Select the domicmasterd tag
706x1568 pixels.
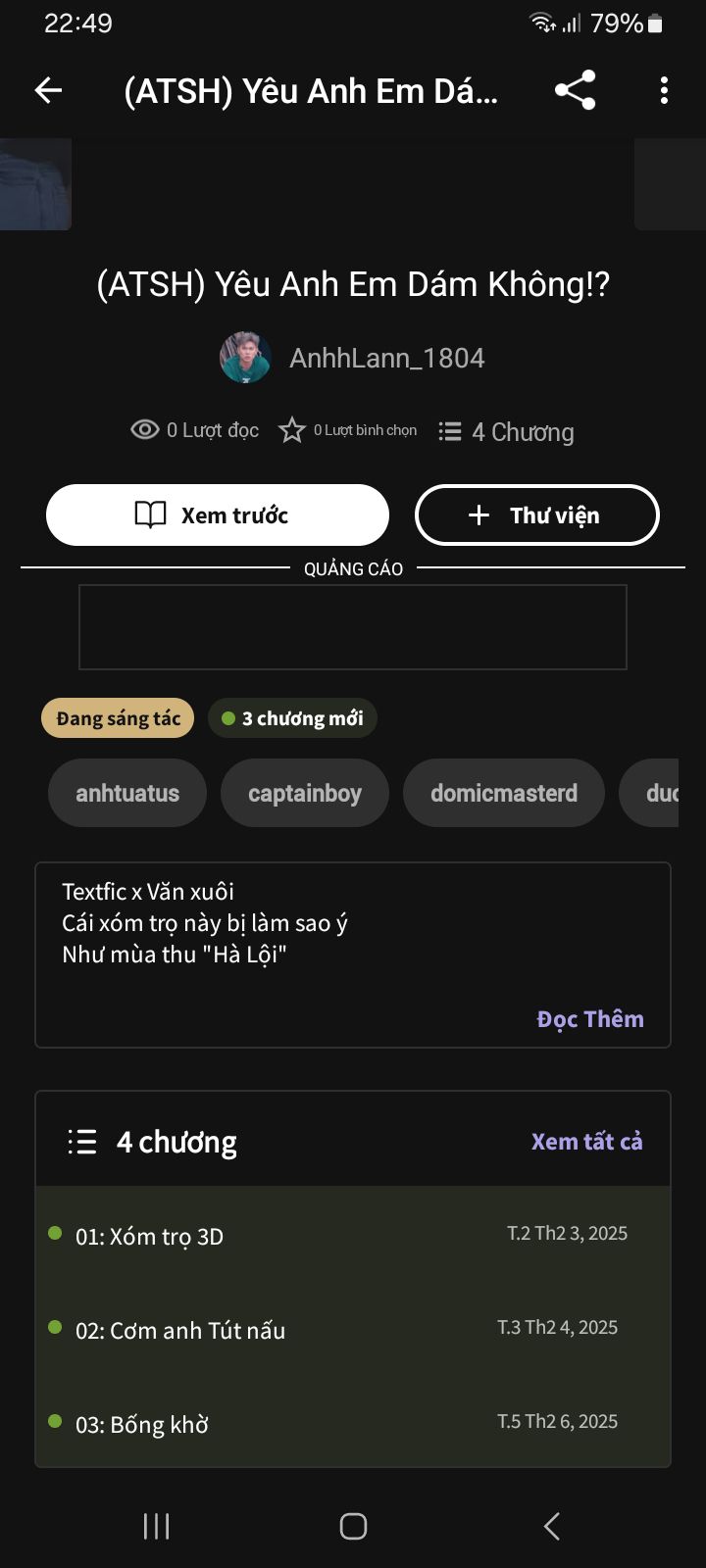point(503,793)
